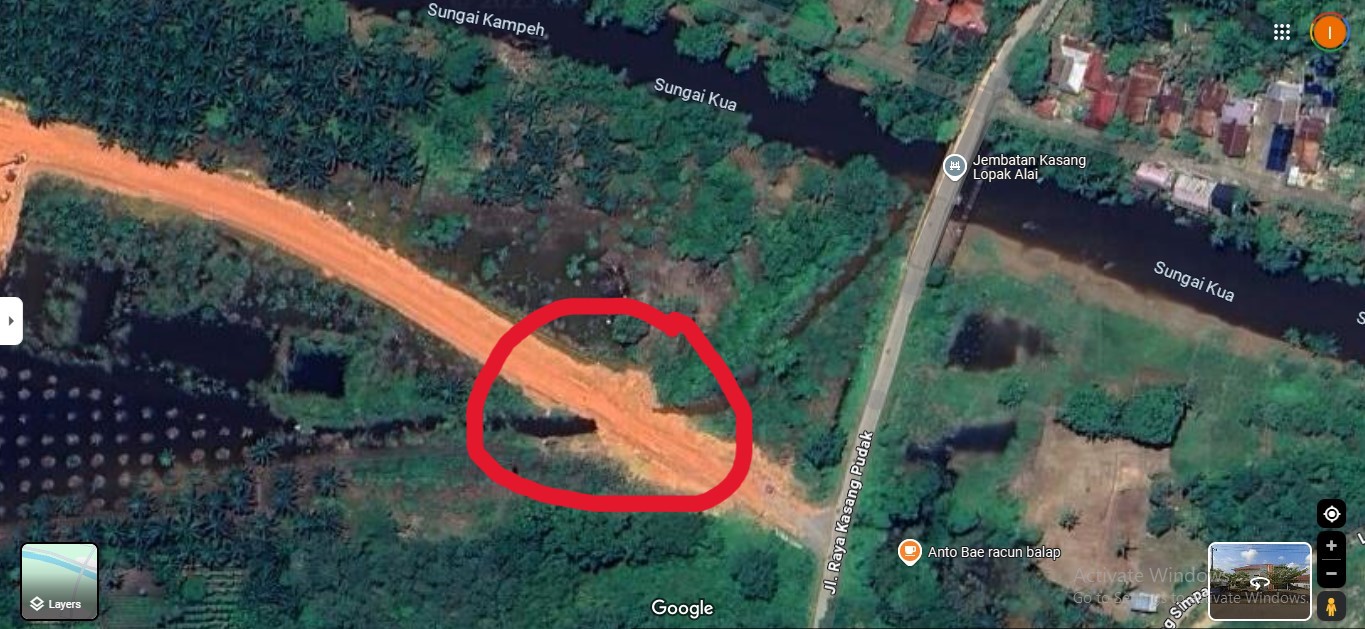
Task: Open the Google apps grid
Action: pos(1282,32)
